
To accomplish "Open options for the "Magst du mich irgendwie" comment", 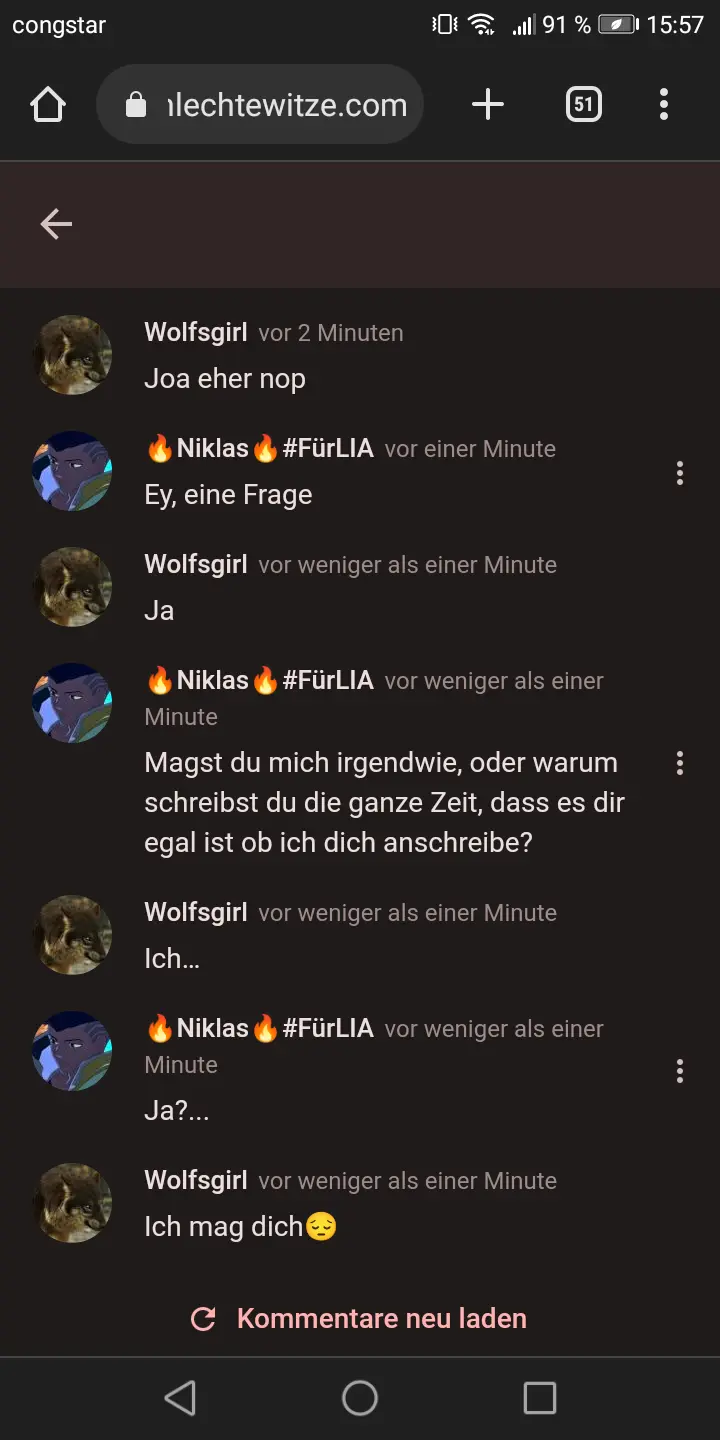I will pos(680,764).
